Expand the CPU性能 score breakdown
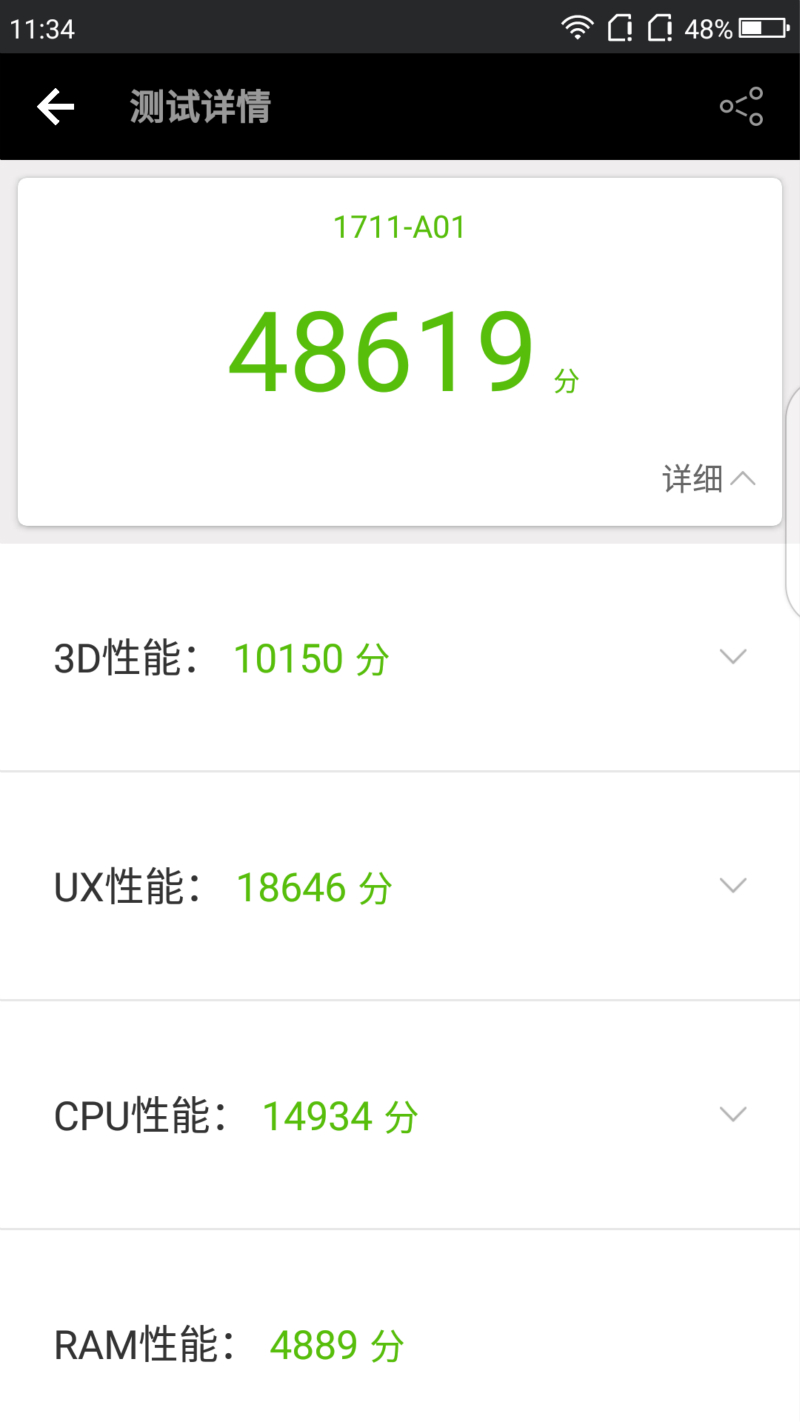 (x=733, y=1114)
